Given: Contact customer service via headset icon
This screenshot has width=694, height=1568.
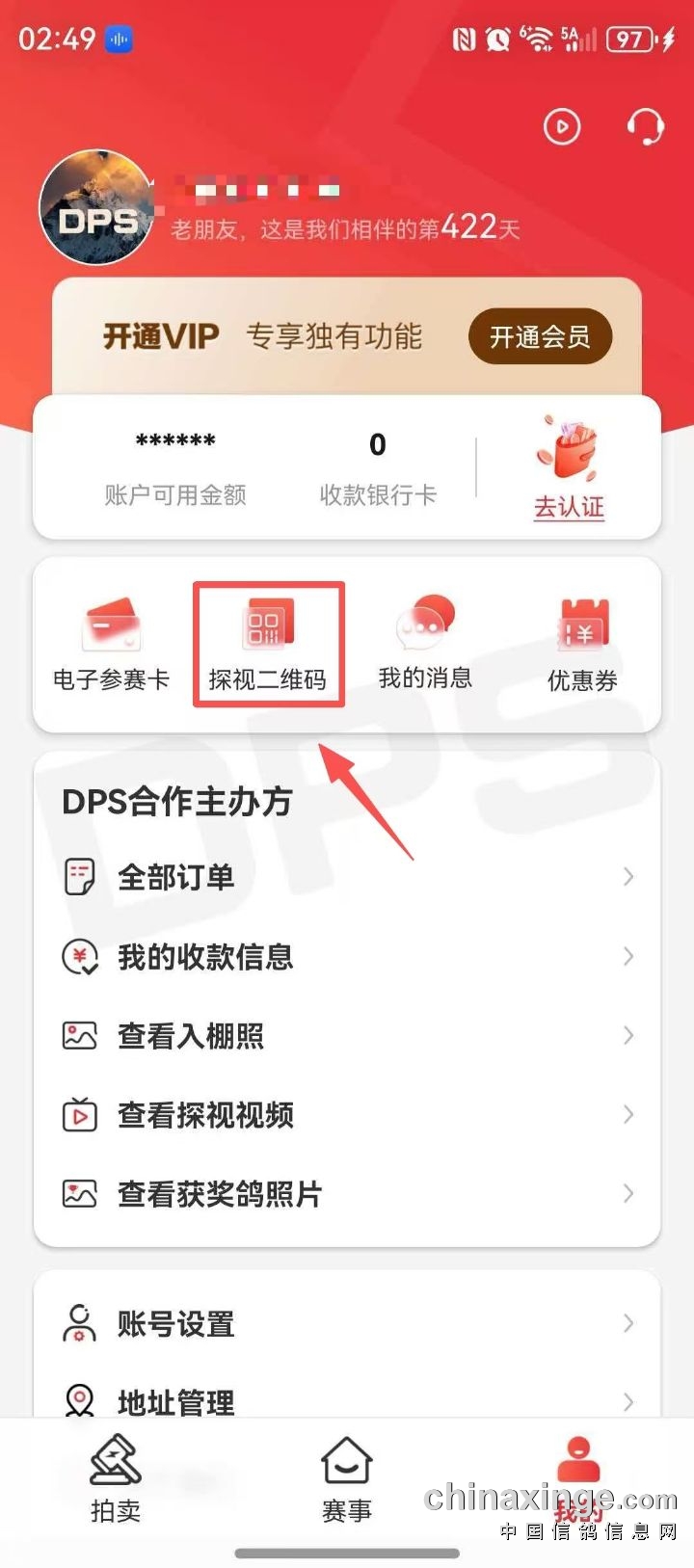Looking at the screenshot, I should [x=645, y=127].
